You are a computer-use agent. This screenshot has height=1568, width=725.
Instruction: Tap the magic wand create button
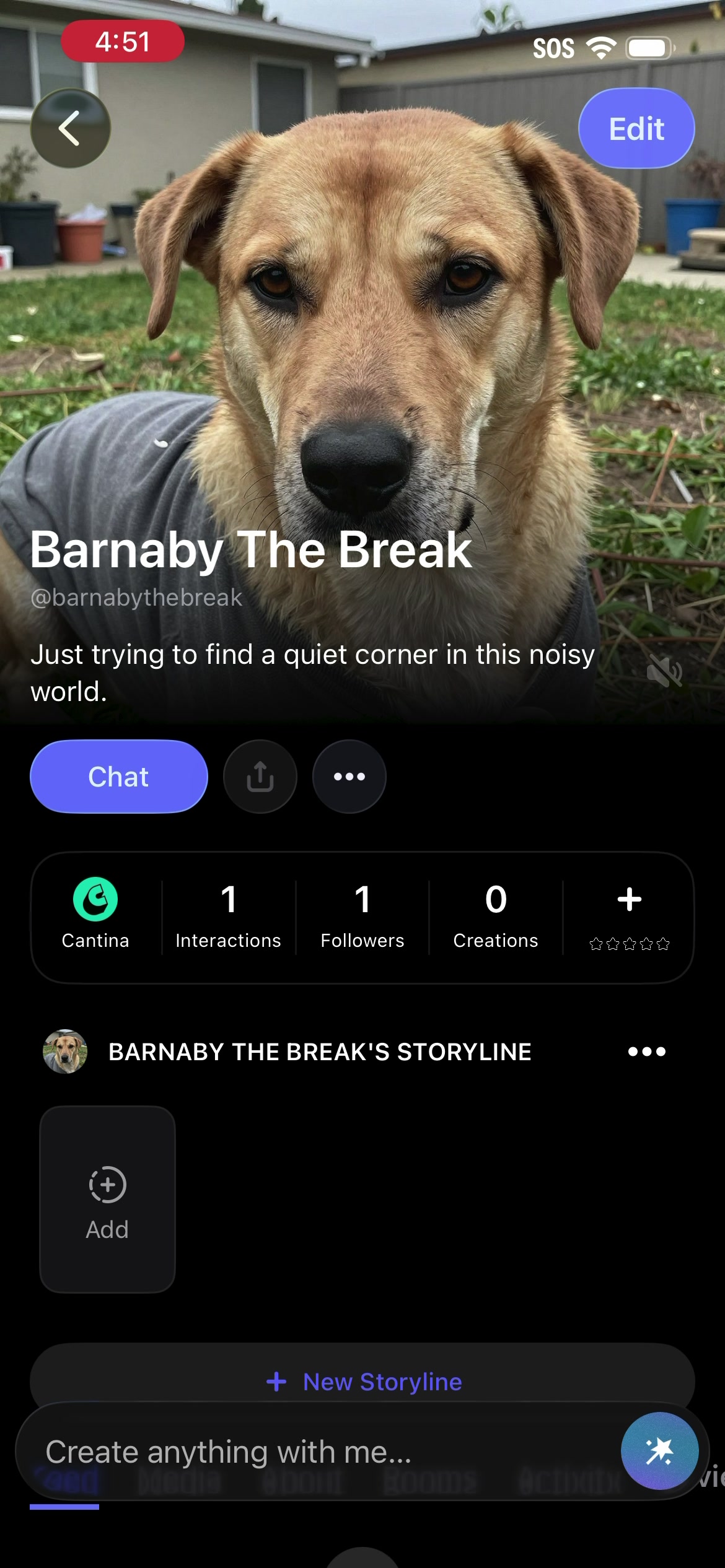(x=660, y=1451)
